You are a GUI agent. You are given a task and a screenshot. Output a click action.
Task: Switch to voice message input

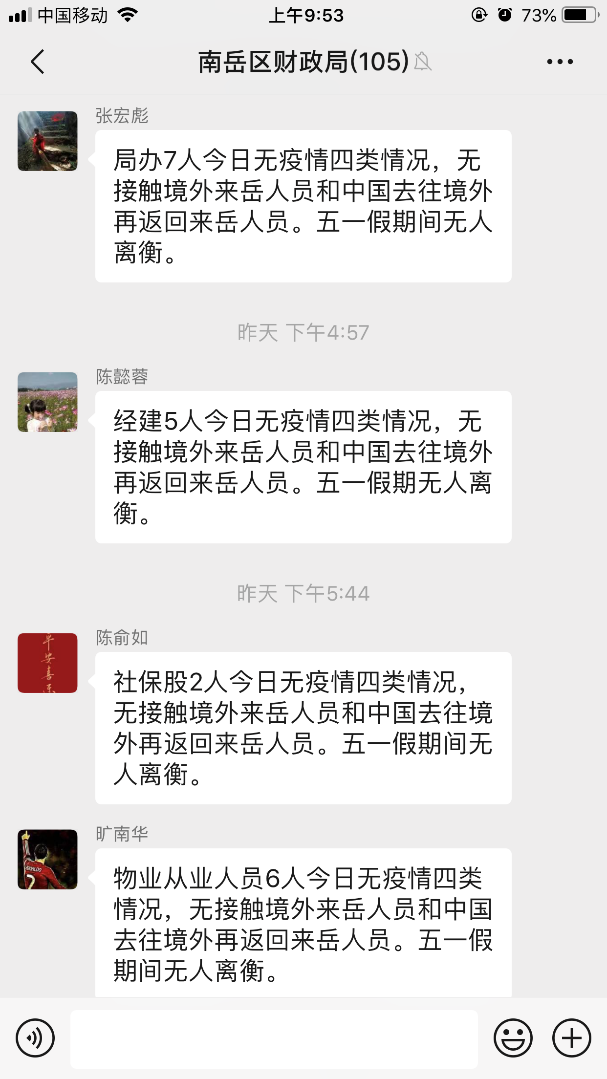coord(35,1038)
